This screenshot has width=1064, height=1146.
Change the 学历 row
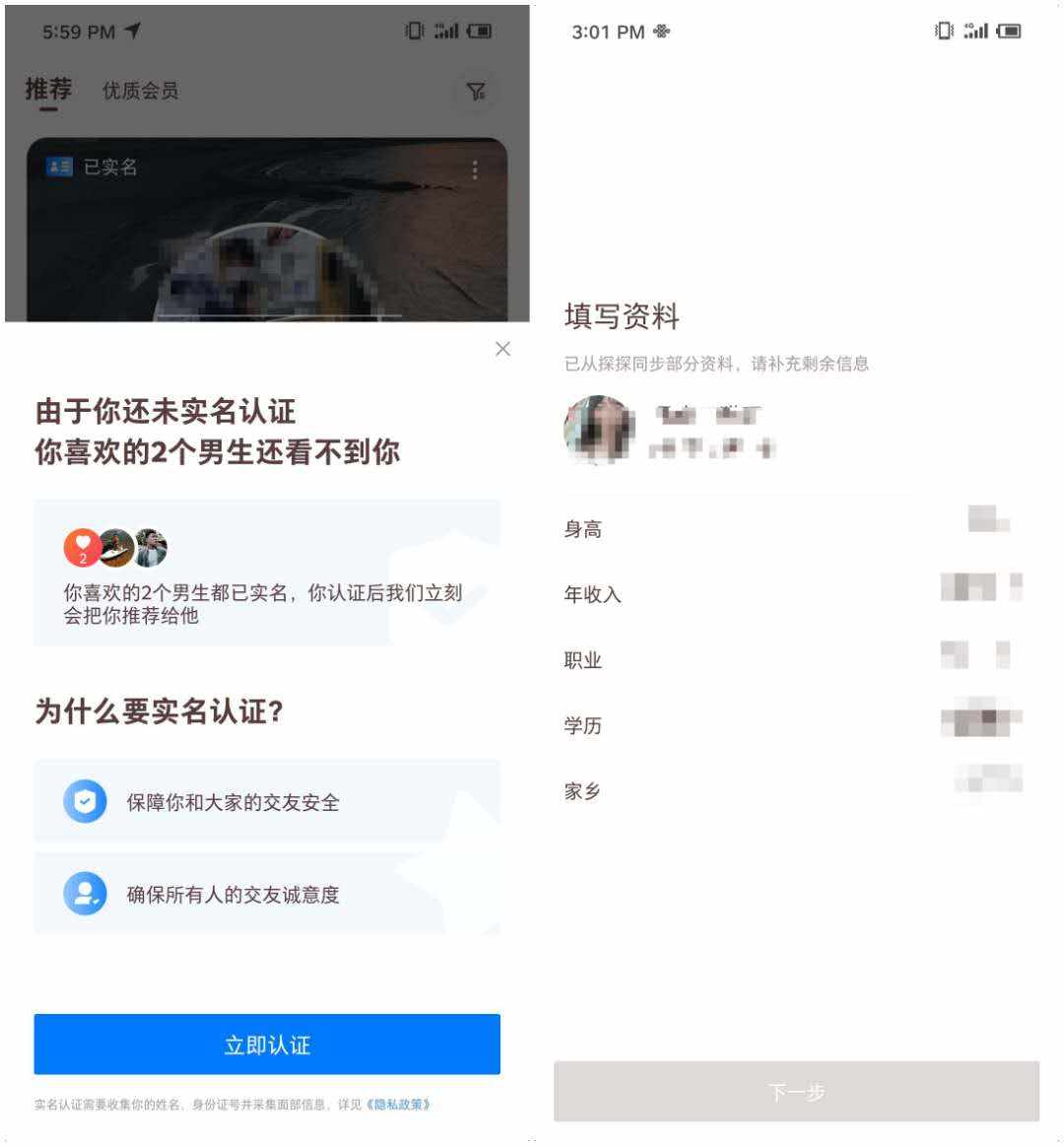click(793, 724)
